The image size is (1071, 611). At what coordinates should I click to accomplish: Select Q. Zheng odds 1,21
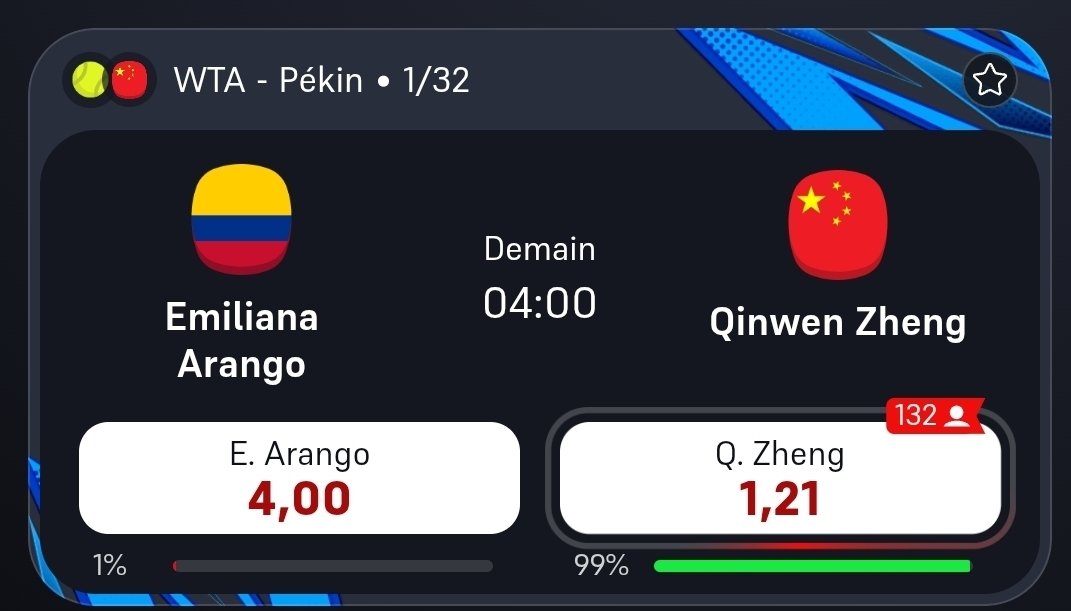(780, 478)
